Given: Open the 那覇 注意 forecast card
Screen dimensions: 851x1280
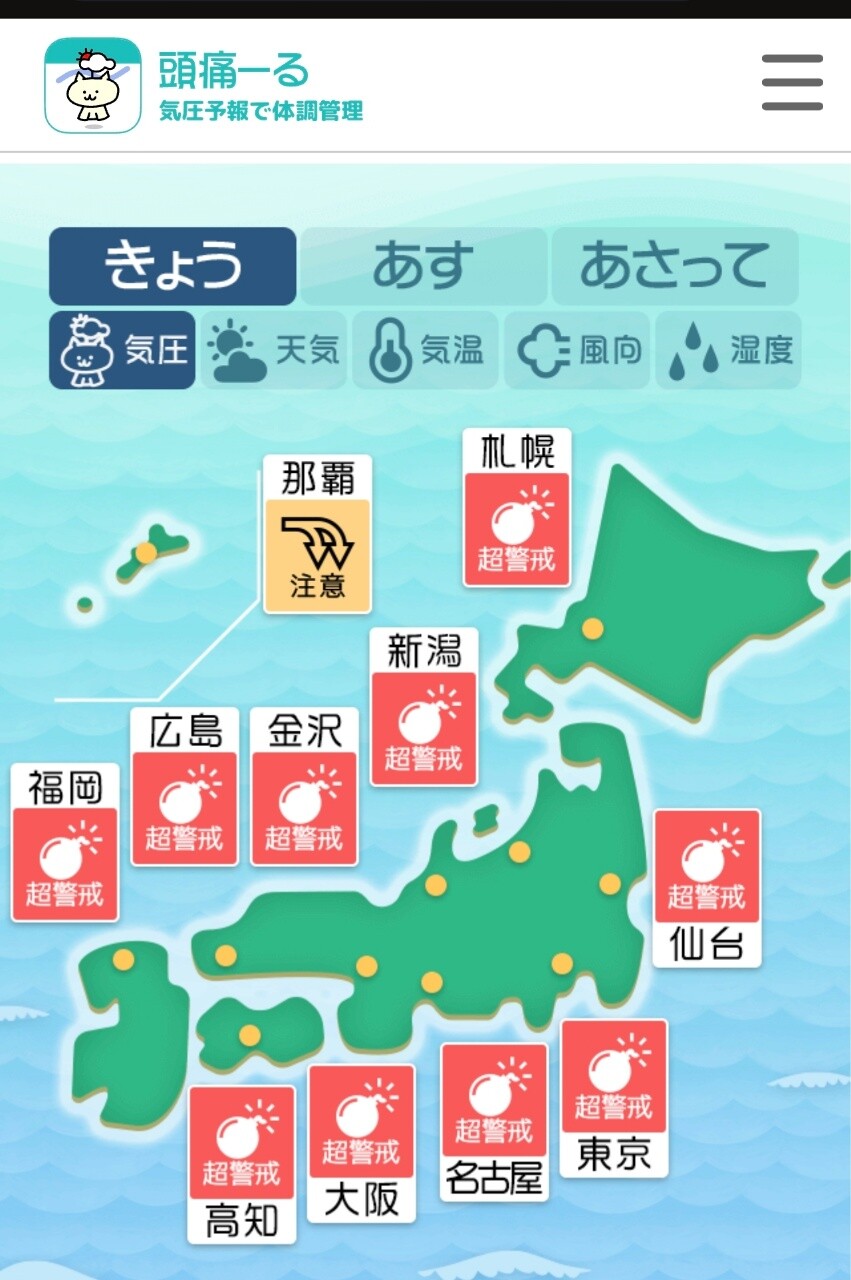Looking at the screenshot, I should tap(317, 535).
